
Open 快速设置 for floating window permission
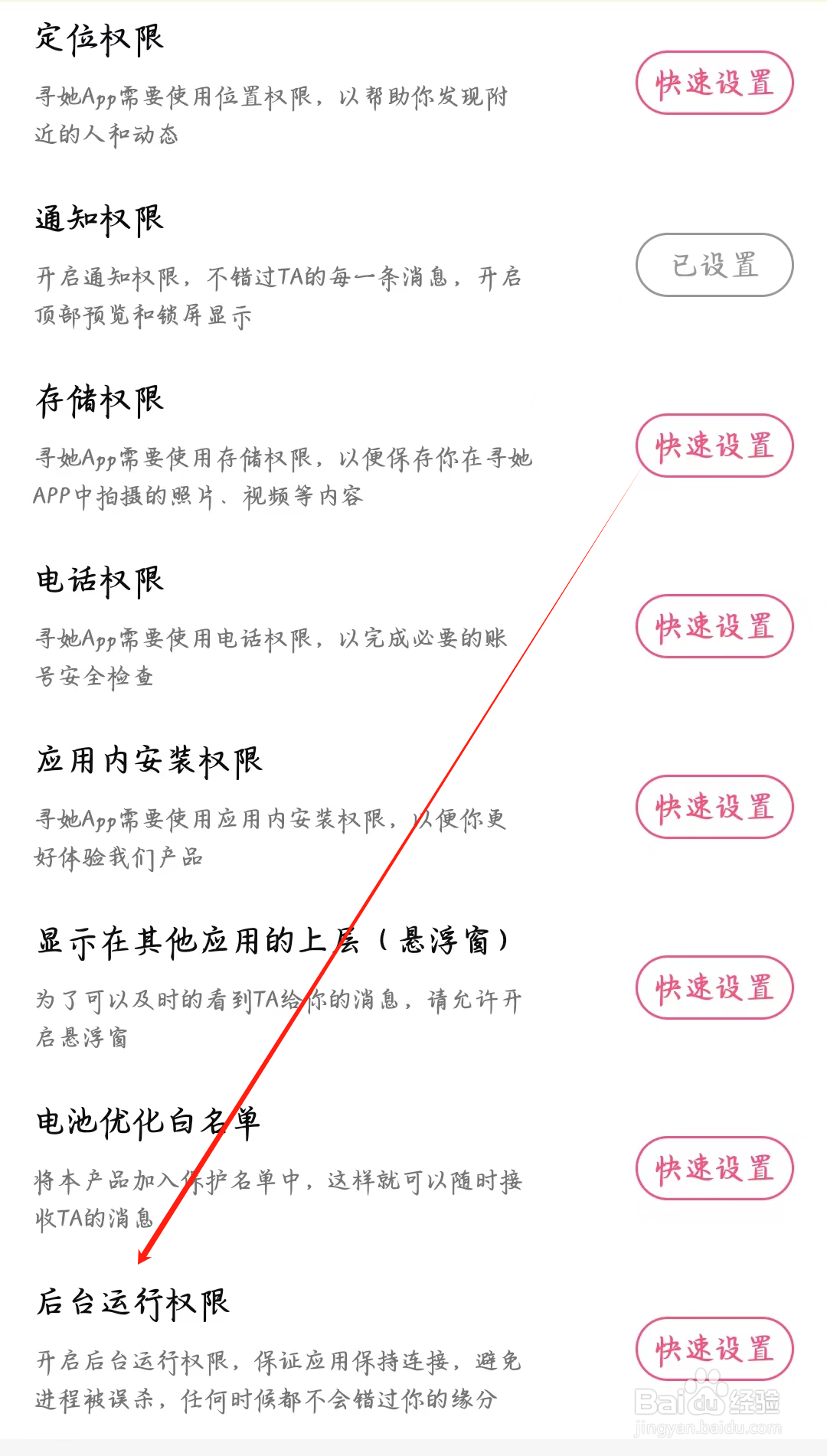coord(714,988)
